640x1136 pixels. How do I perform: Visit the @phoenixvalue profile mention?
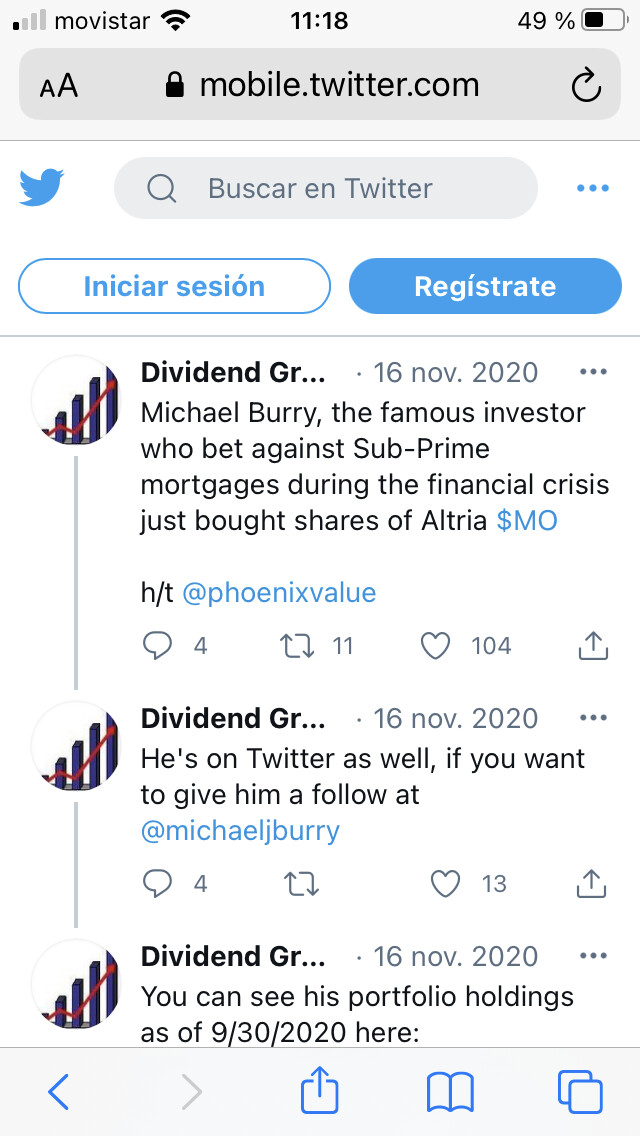(x=278, y=592)
